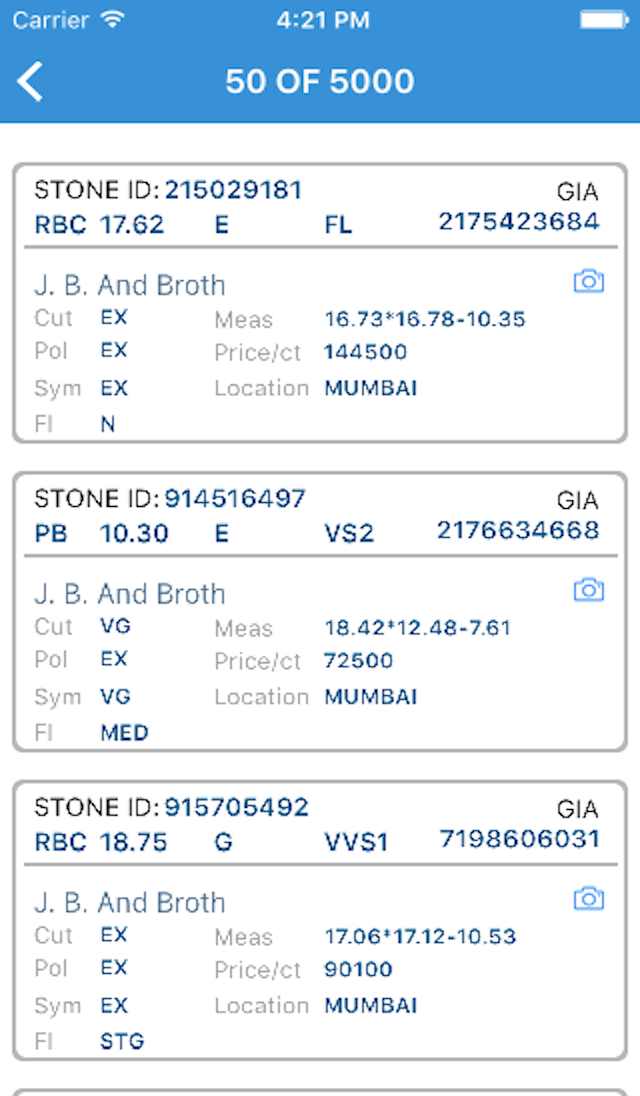Open stone card with ID 215029181
The width and height of the screenshot is (640, 1096).
click(319, 303)
